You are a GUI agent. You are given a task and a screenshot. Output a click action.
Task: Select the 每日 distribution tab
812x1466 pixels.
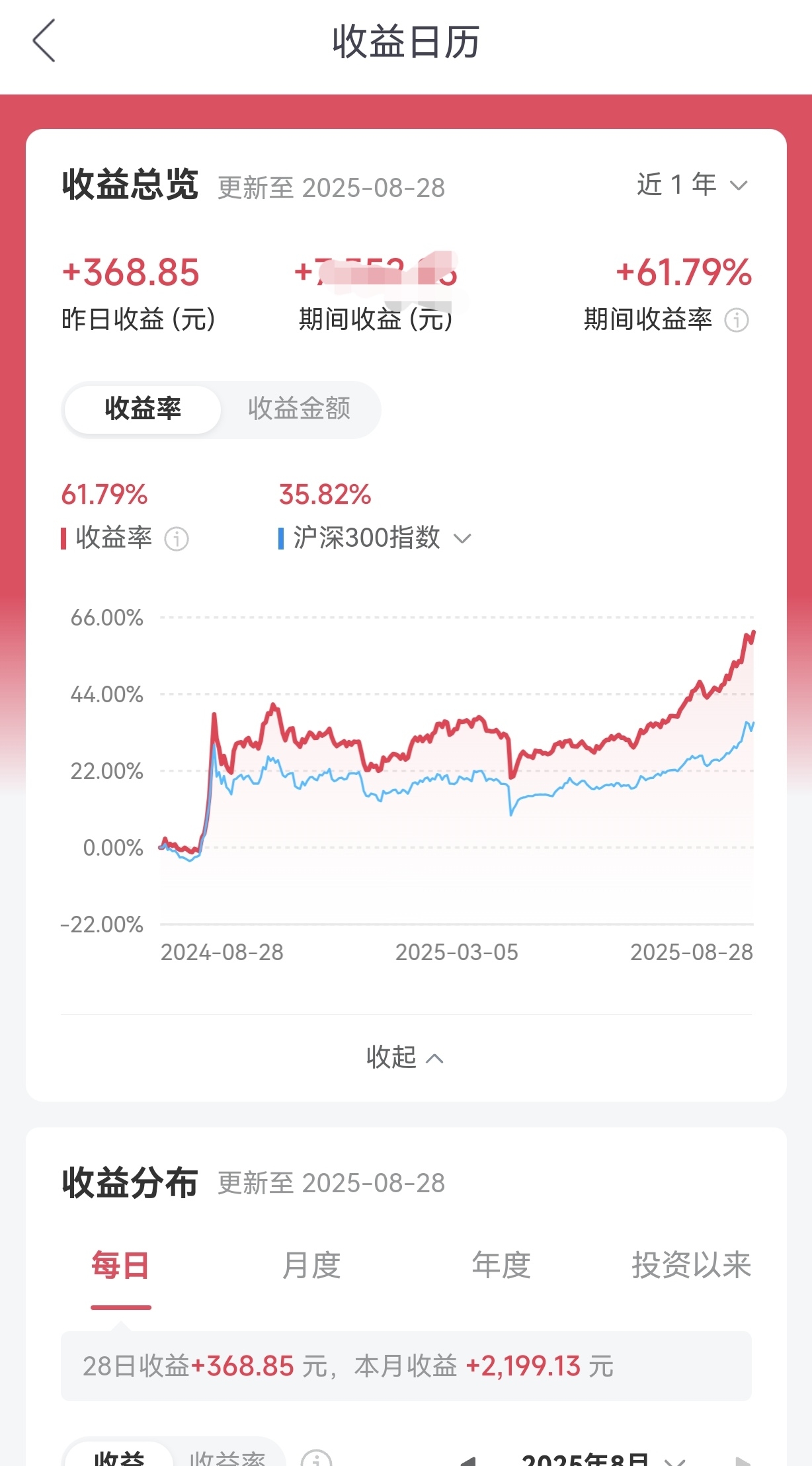(120, 1266)
